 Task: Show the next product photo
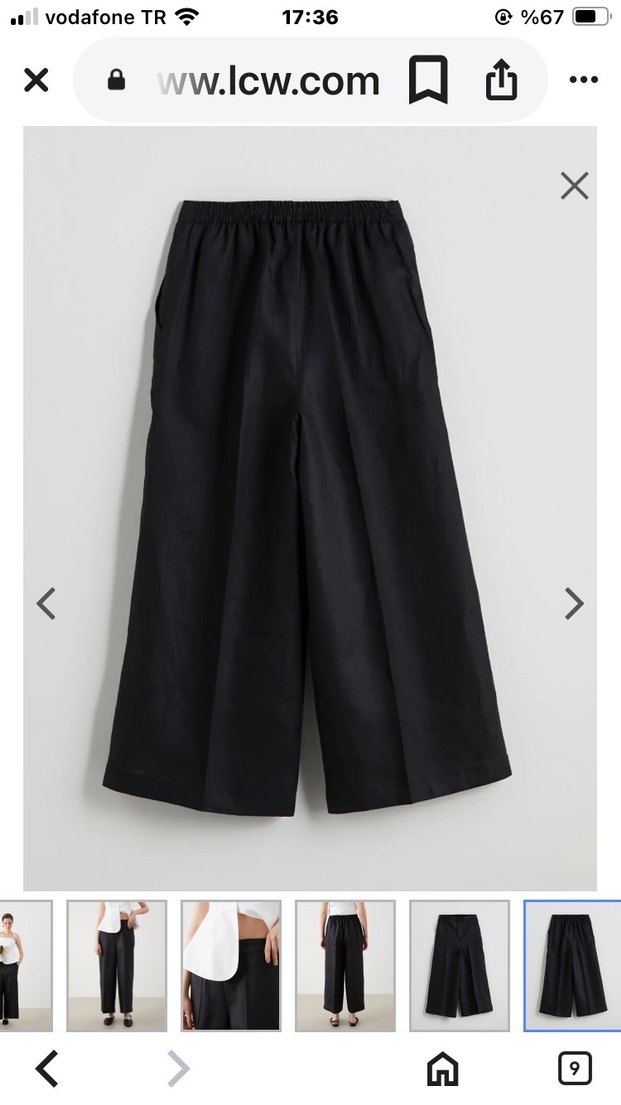[574, 603]
